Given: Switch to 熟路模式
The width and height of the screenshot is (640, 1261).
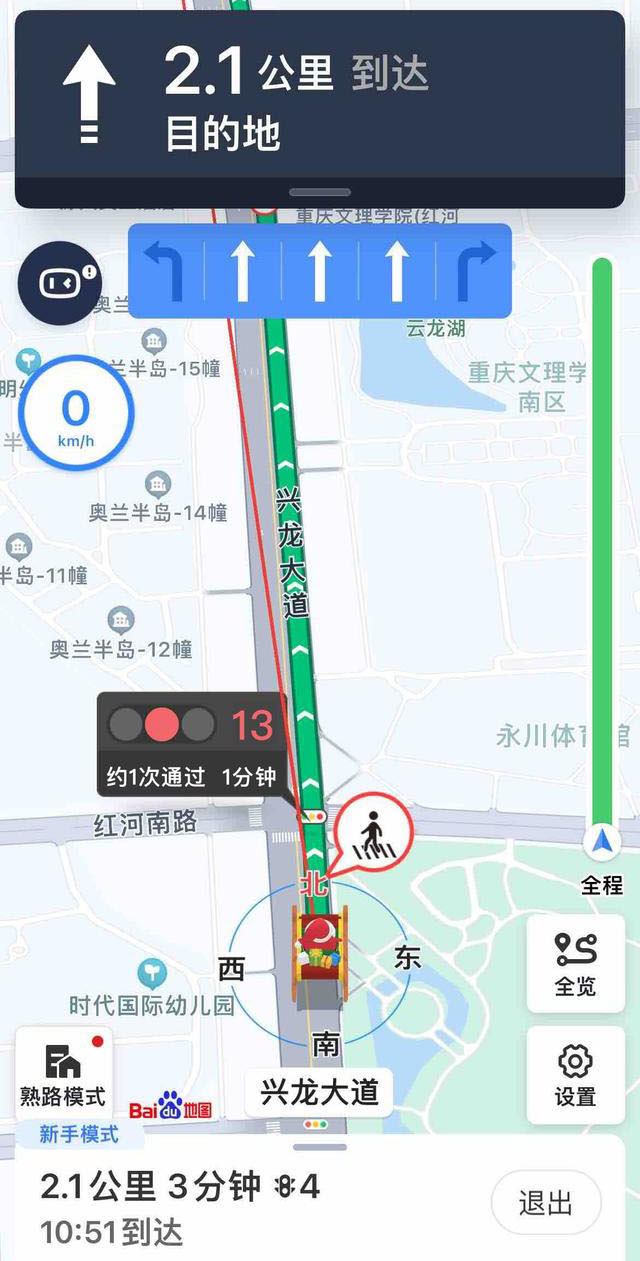Looking at the screenshot, I should (63, 1074).
